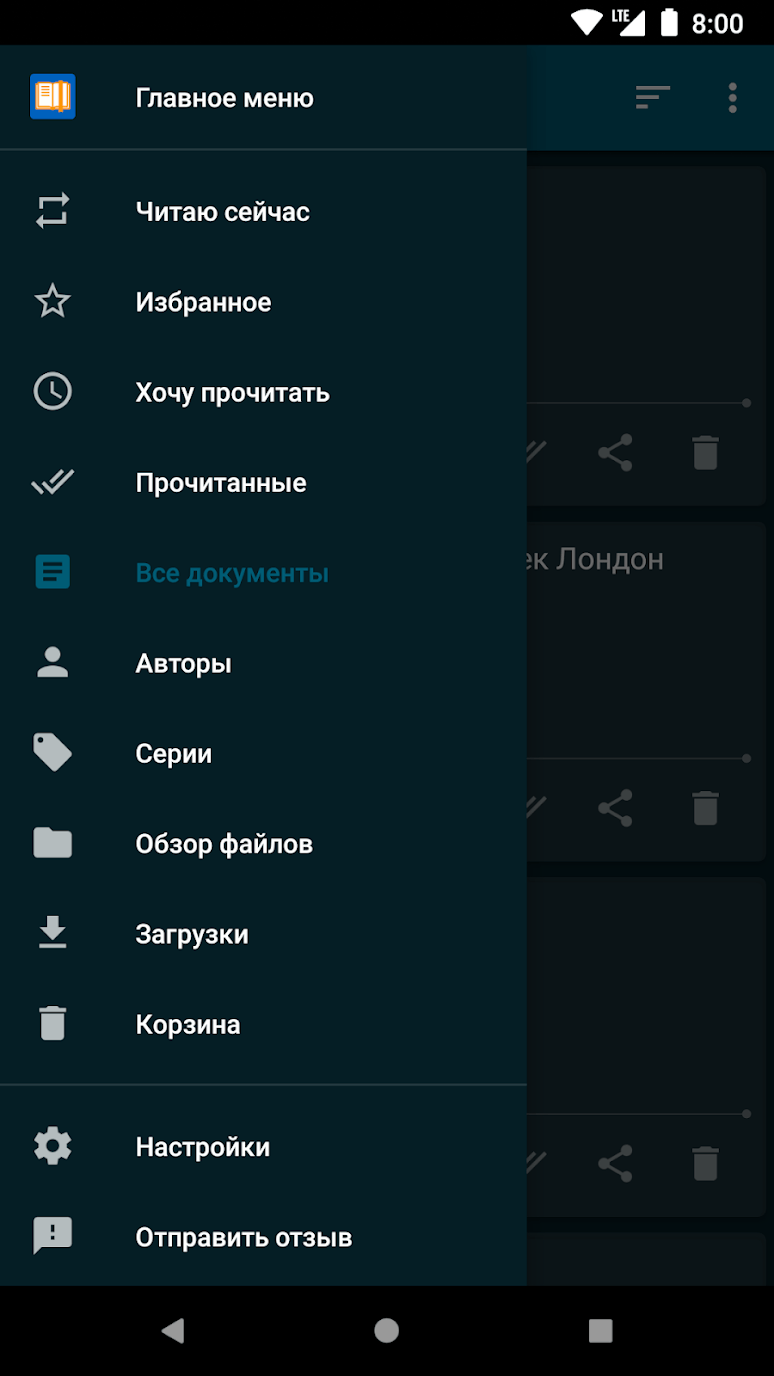Tap the system home button
This screenshot has width=774, height=1376.
[387, 1330]
